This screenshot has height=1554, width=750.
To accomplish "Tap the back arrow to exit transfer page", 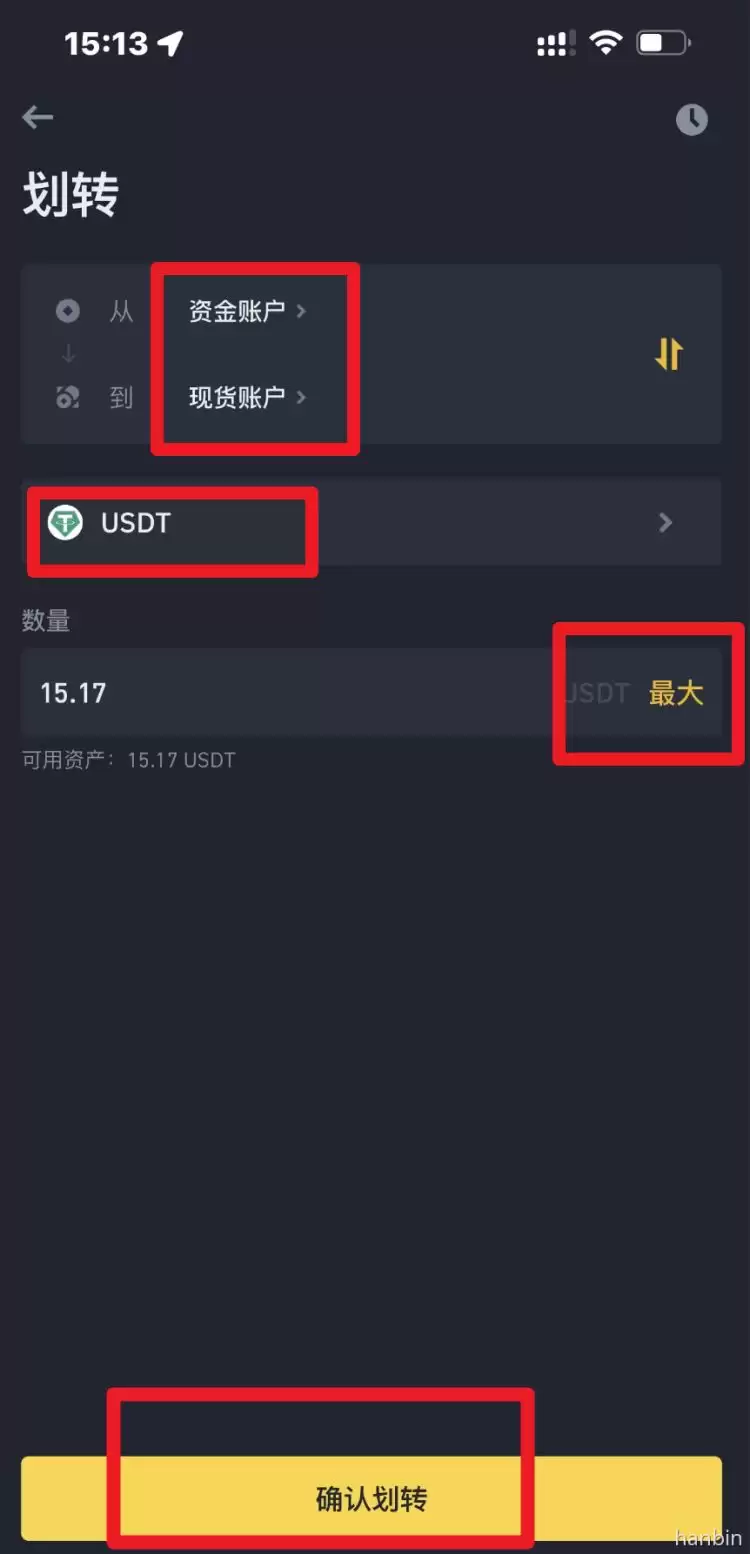I will pyautogui.click(x=37, y=117).
